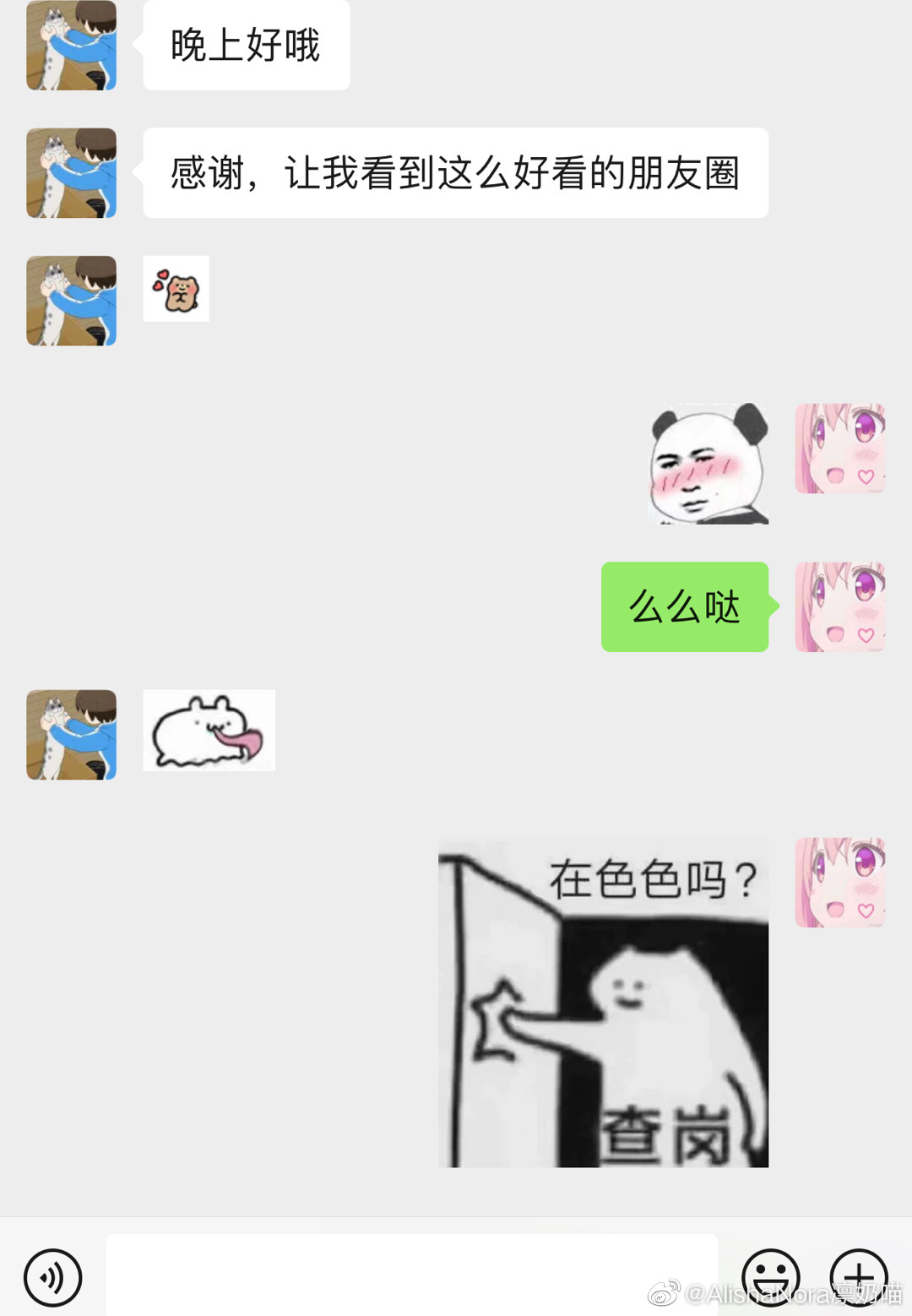912x1316 pixels.
Task: Tap my avatar beside 么么哒 message
Action: coord(839,606)
